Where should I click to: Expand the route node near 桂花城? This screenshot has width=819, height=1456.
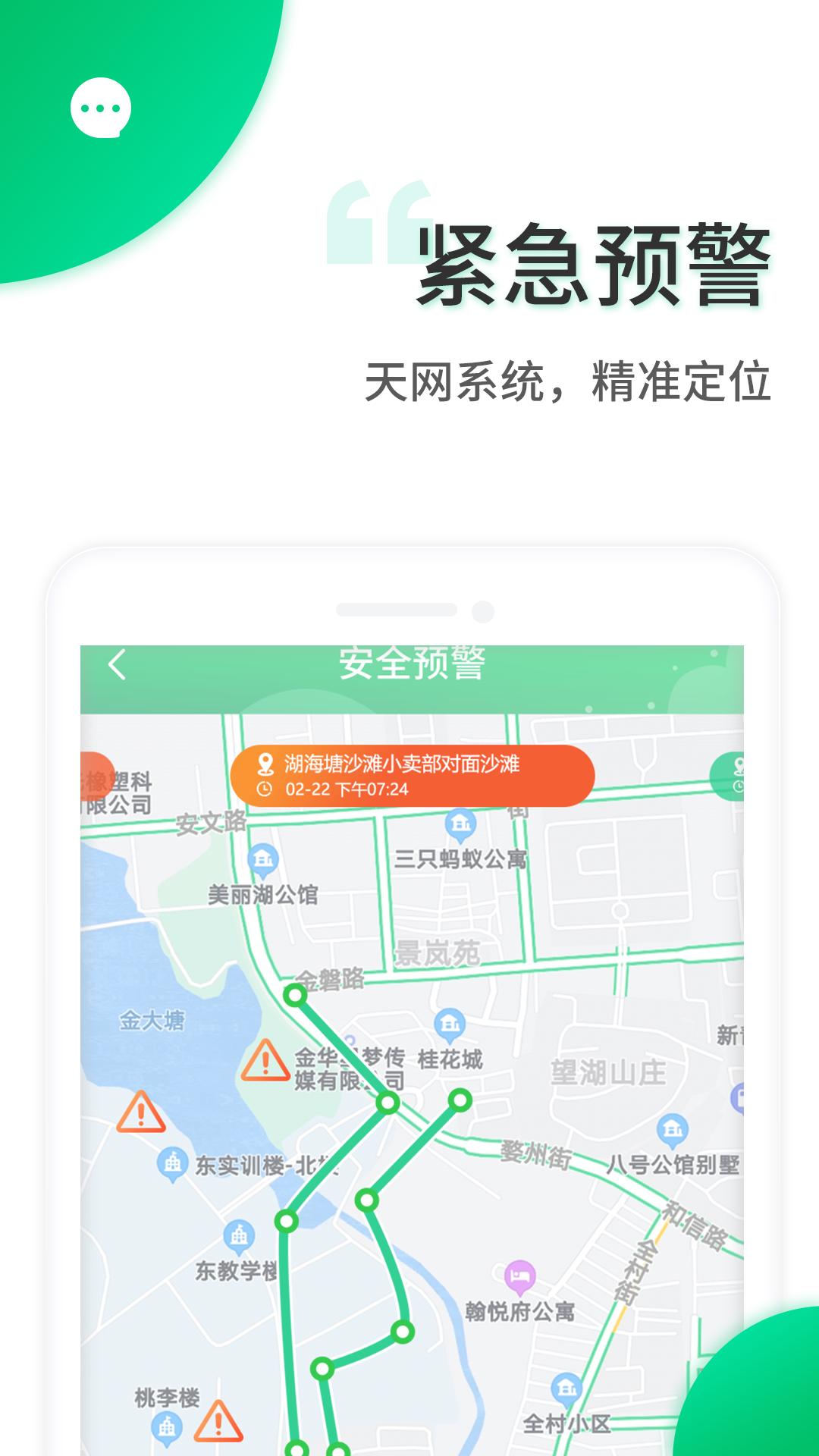tap(460, 1100)
